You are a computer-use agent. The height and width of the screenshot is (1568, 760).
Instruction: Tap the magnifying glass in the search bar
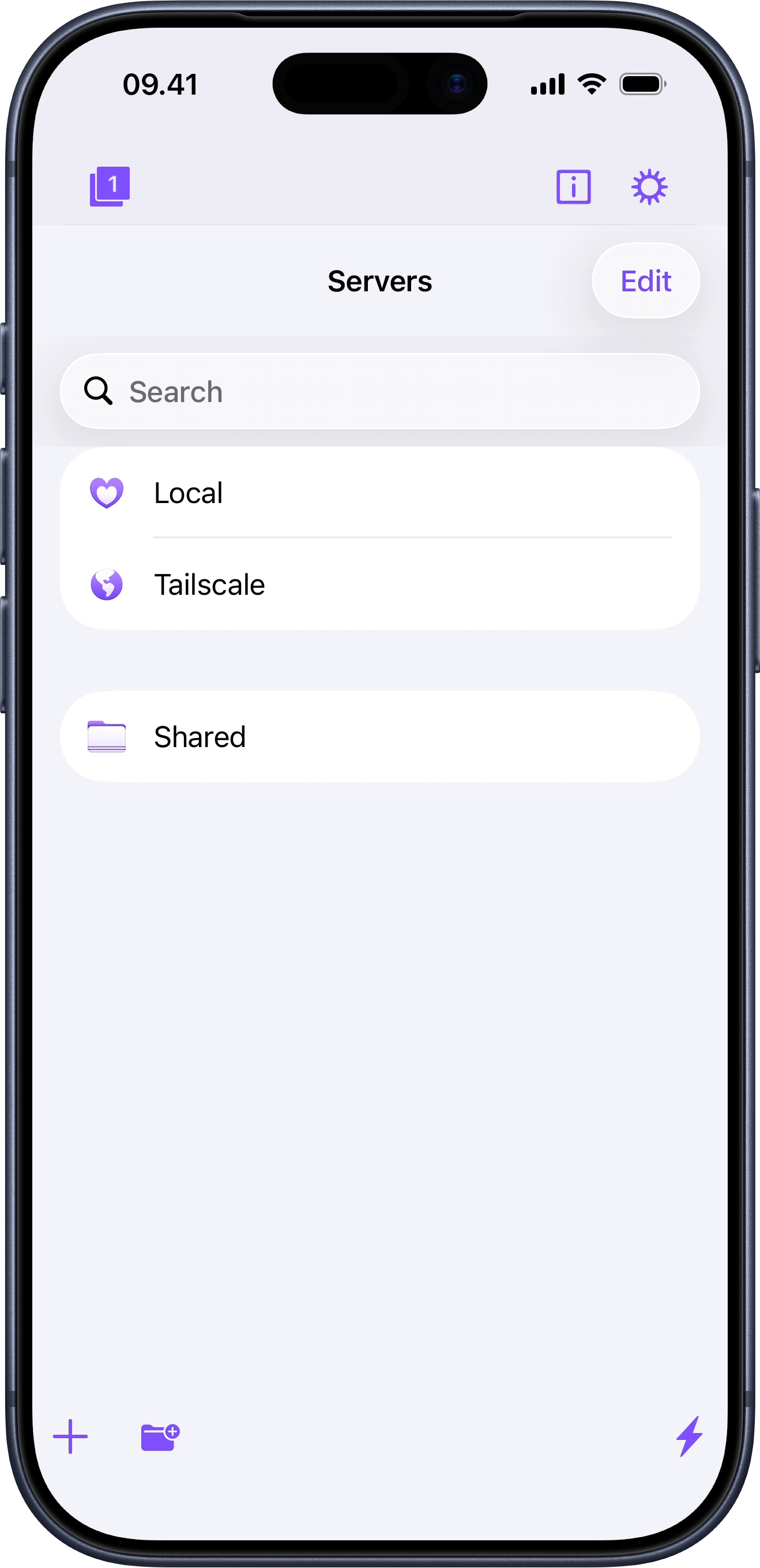[99, 391]
